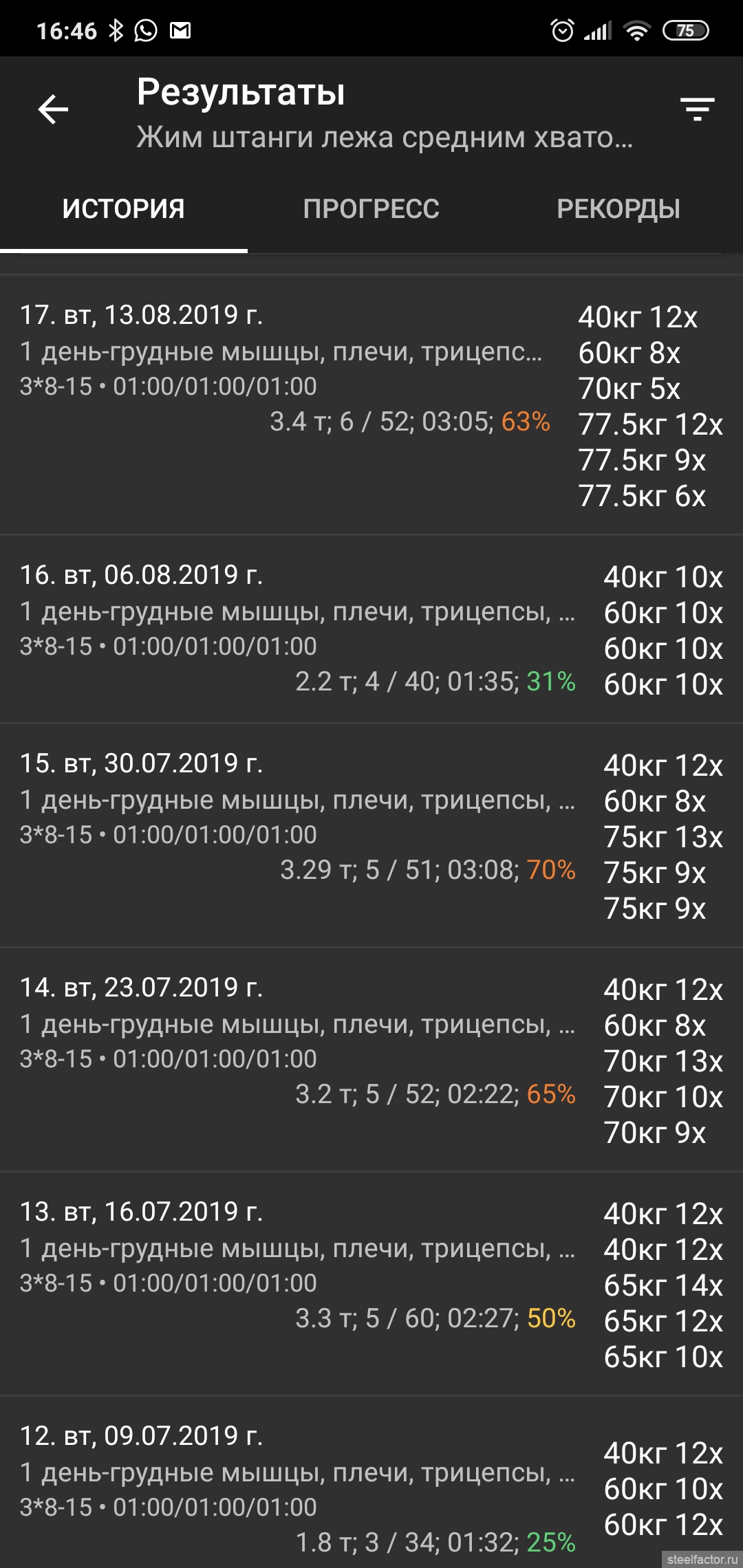
Task: Select workout 13 from 16.07.2019
Action: (371, 1284)
